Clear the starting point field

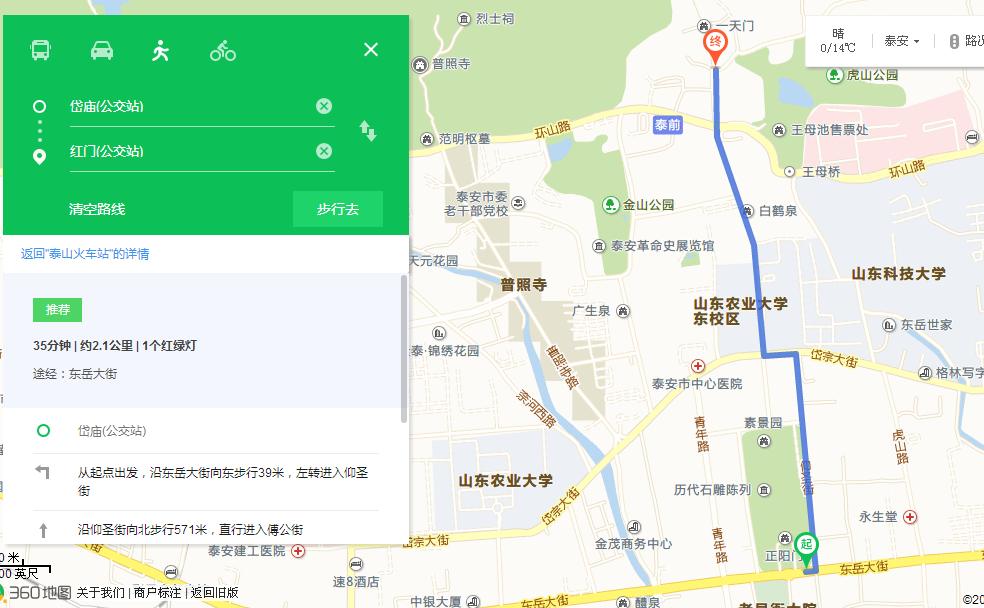coord(324,106)
